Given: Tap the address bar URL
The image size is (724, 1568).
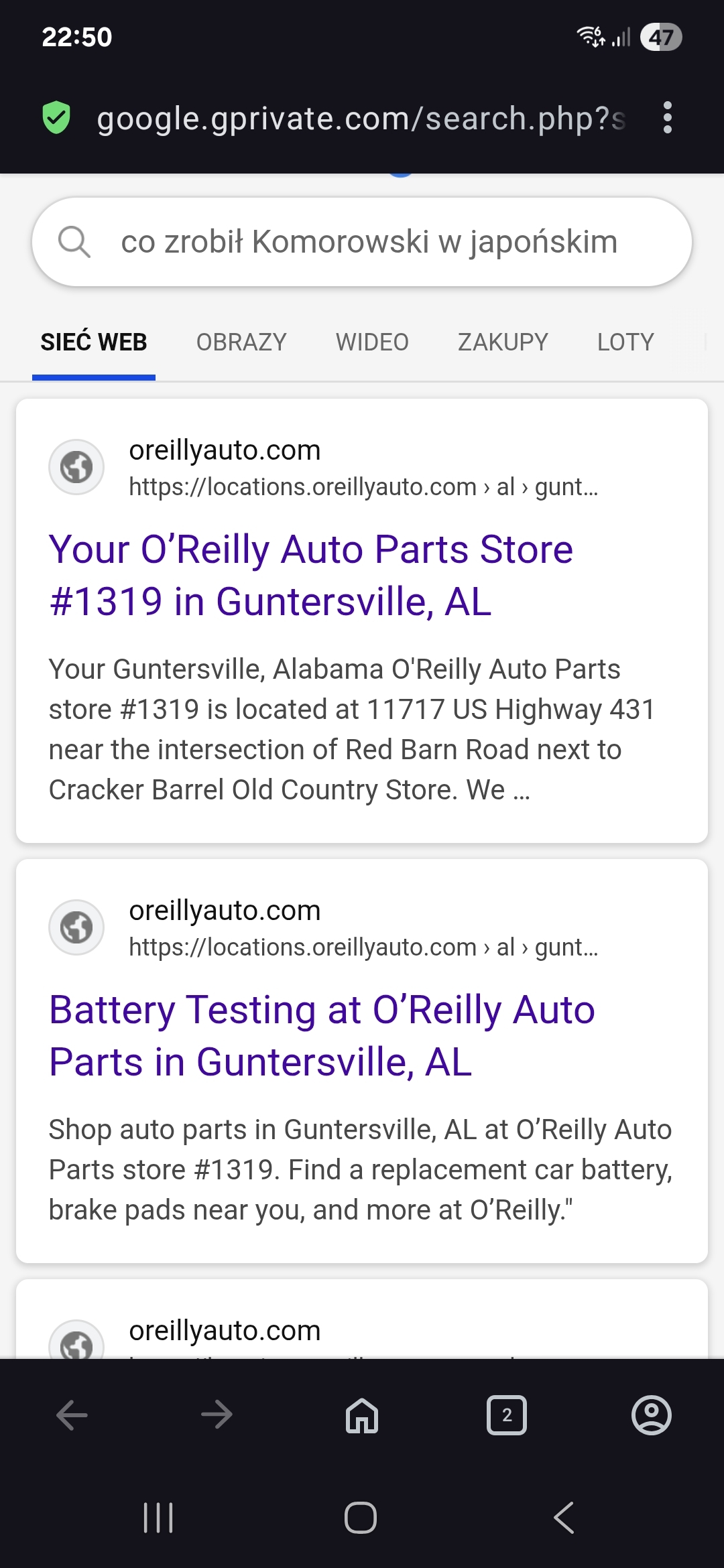Looking at the screenshot, I should coord(361,119).
